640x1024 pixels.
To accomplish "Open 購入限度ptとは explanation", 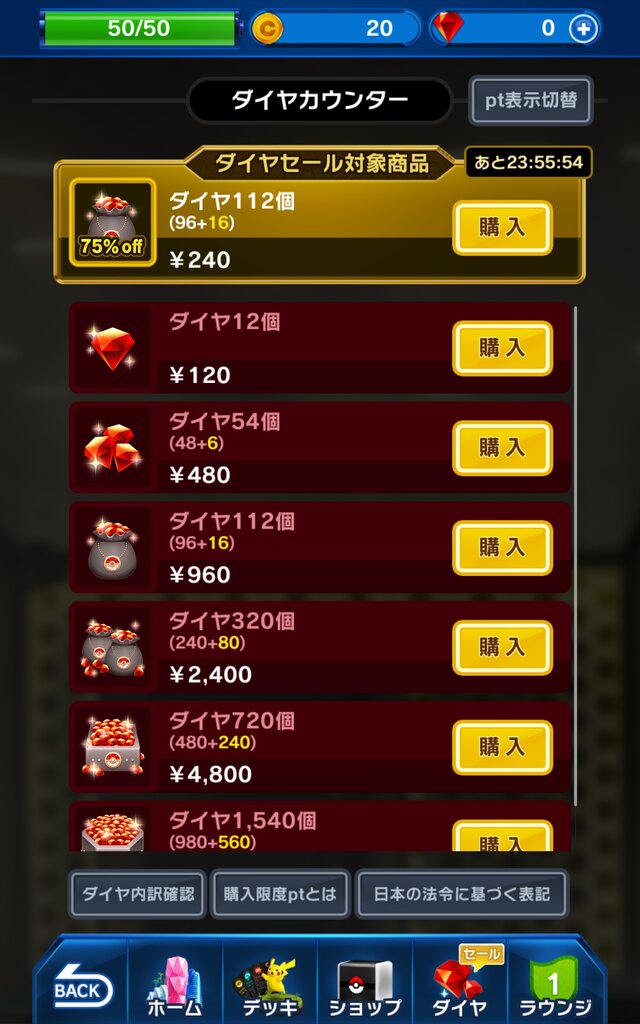I will click(280, 893).
